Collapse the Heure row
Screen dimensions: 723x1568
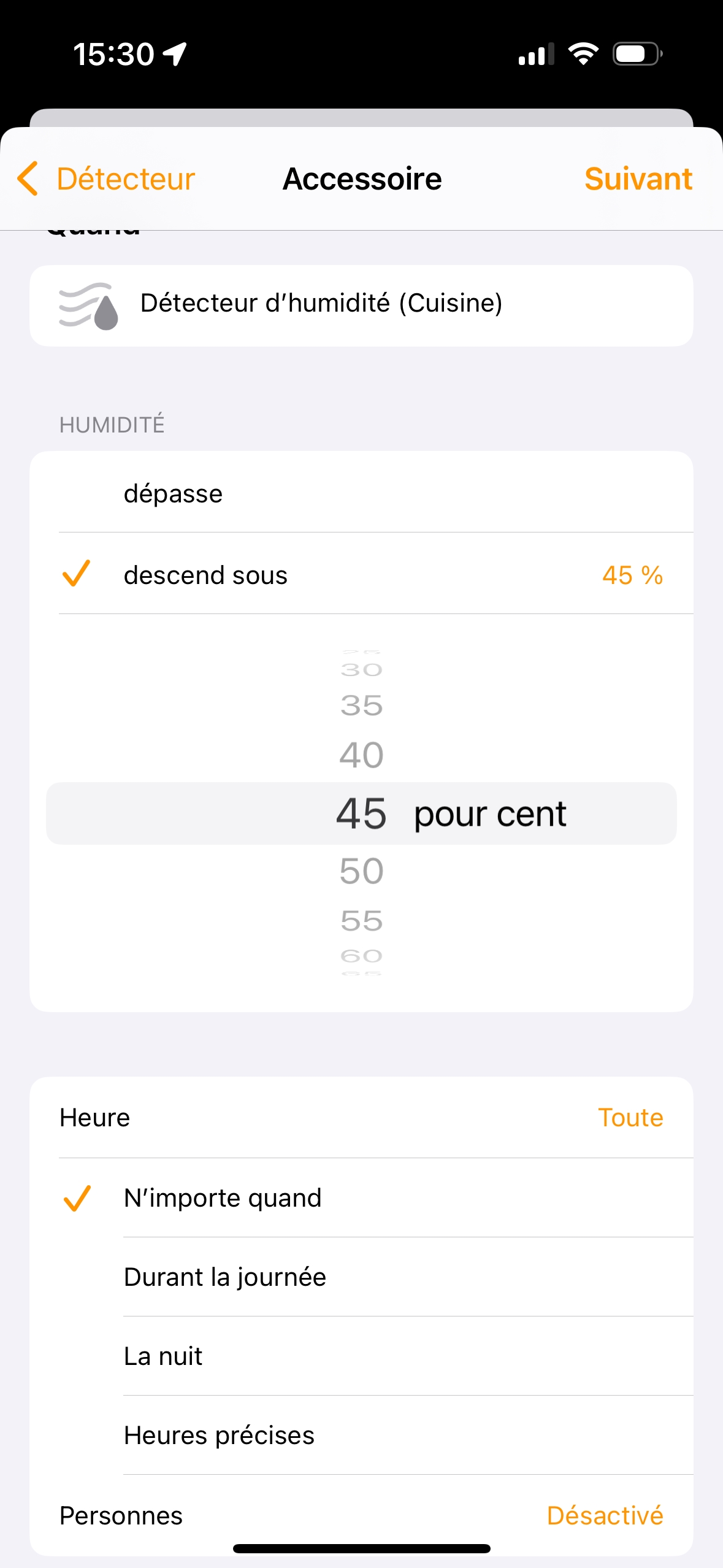(361, 1118)
